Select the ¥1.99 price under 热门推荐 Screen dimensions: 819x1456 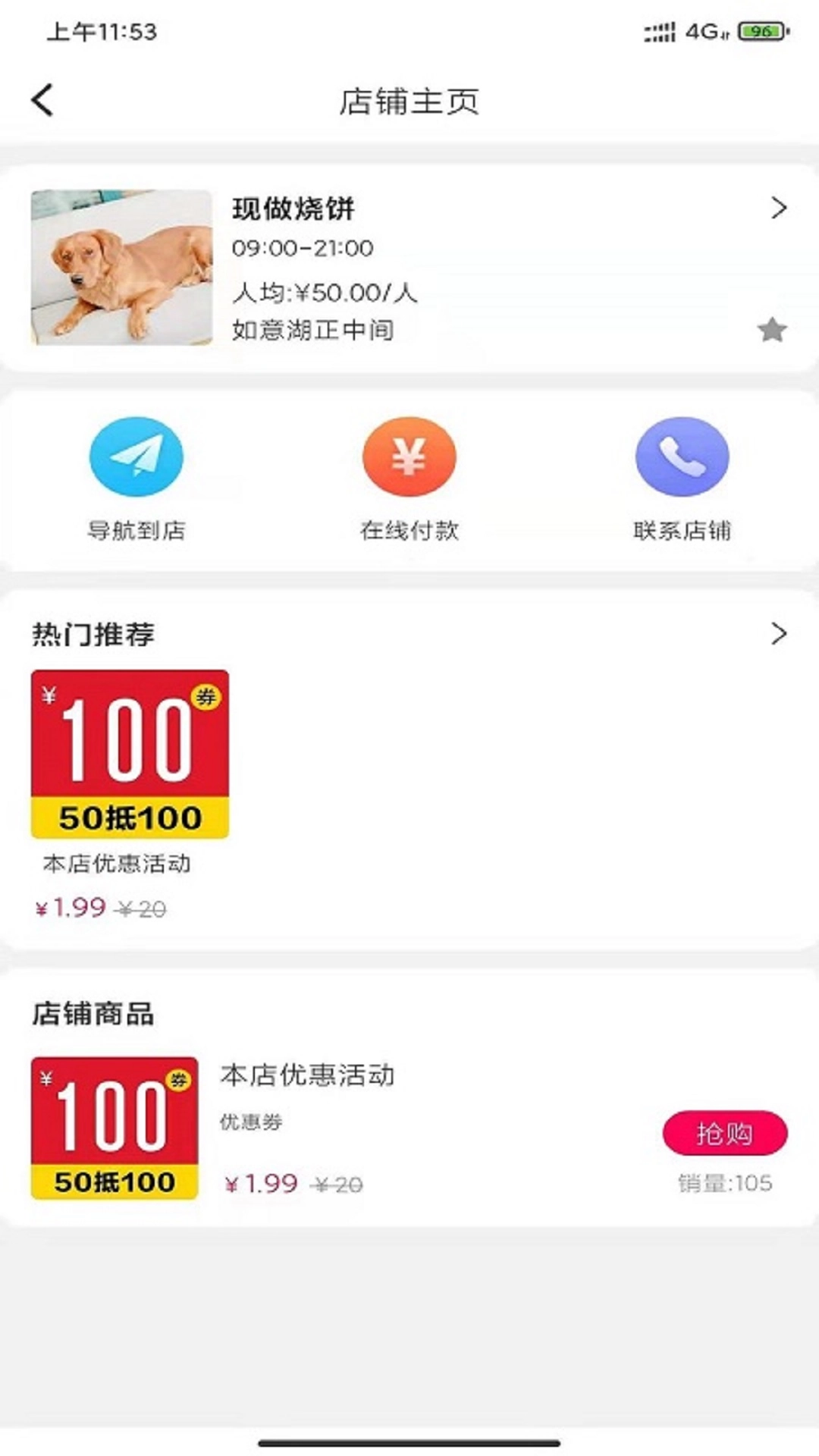tap(71, 907)
